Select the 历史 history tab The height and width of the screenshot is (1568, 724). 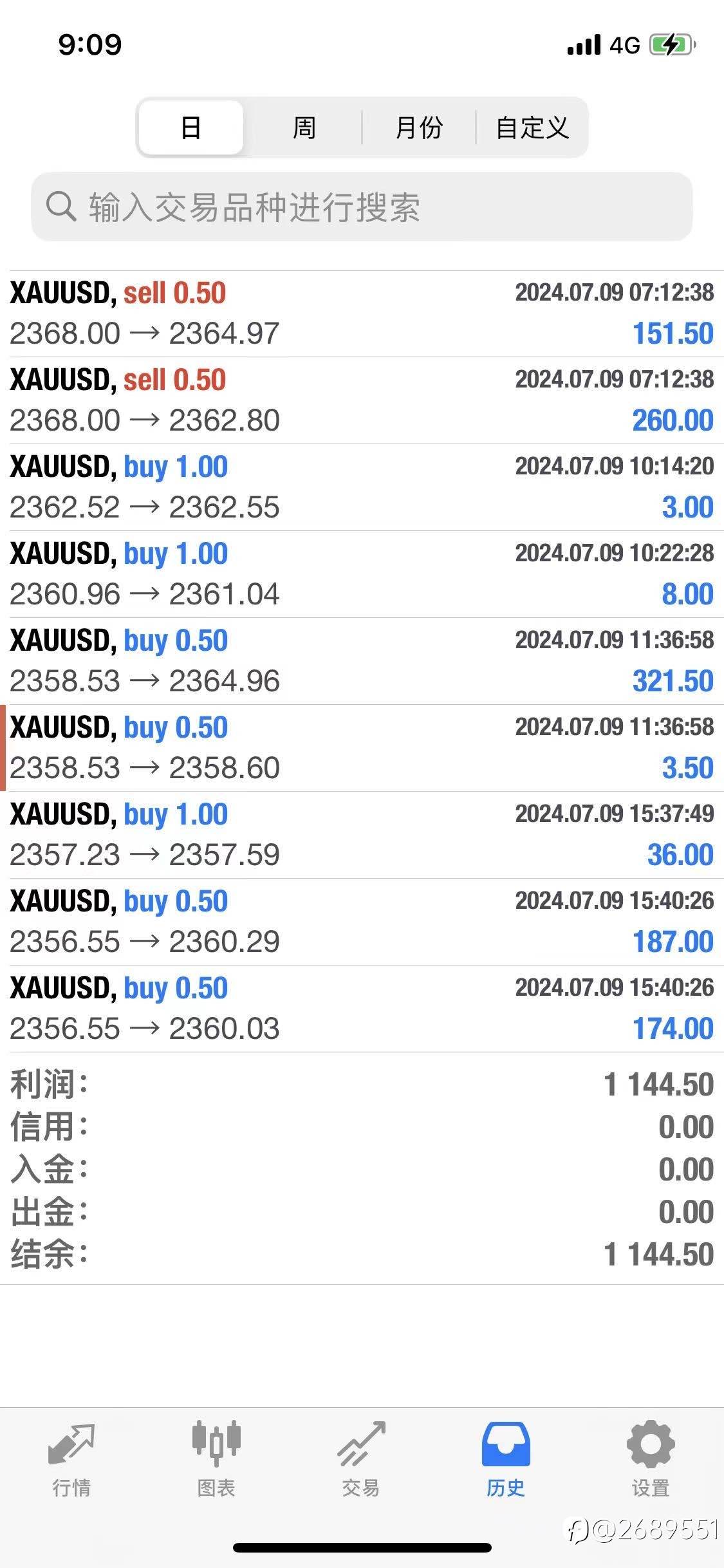506,1460
